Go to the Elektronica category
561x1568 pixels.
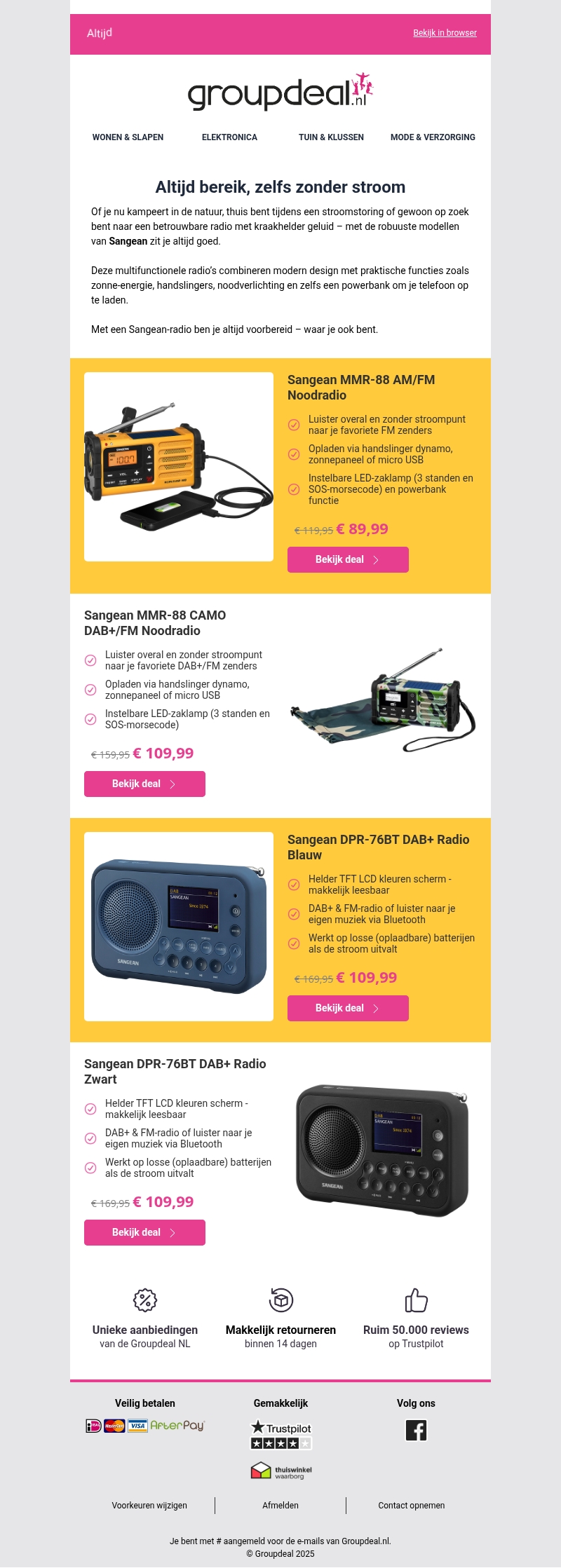(x=229, y=137)
